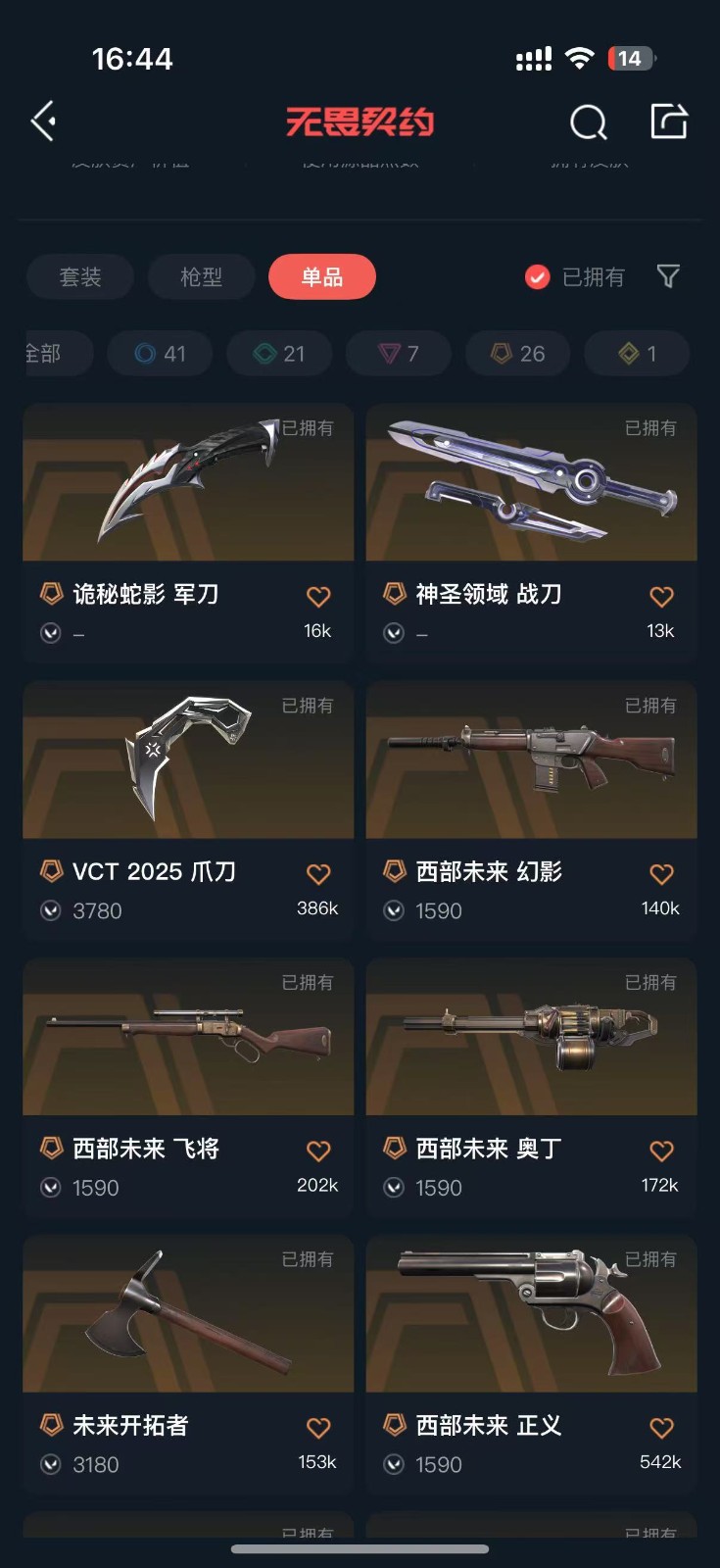This screenshot has width=720, height=1568.
Task: Open the 诡秘蛇影 军刀 skin card
Action: (188, 533)
